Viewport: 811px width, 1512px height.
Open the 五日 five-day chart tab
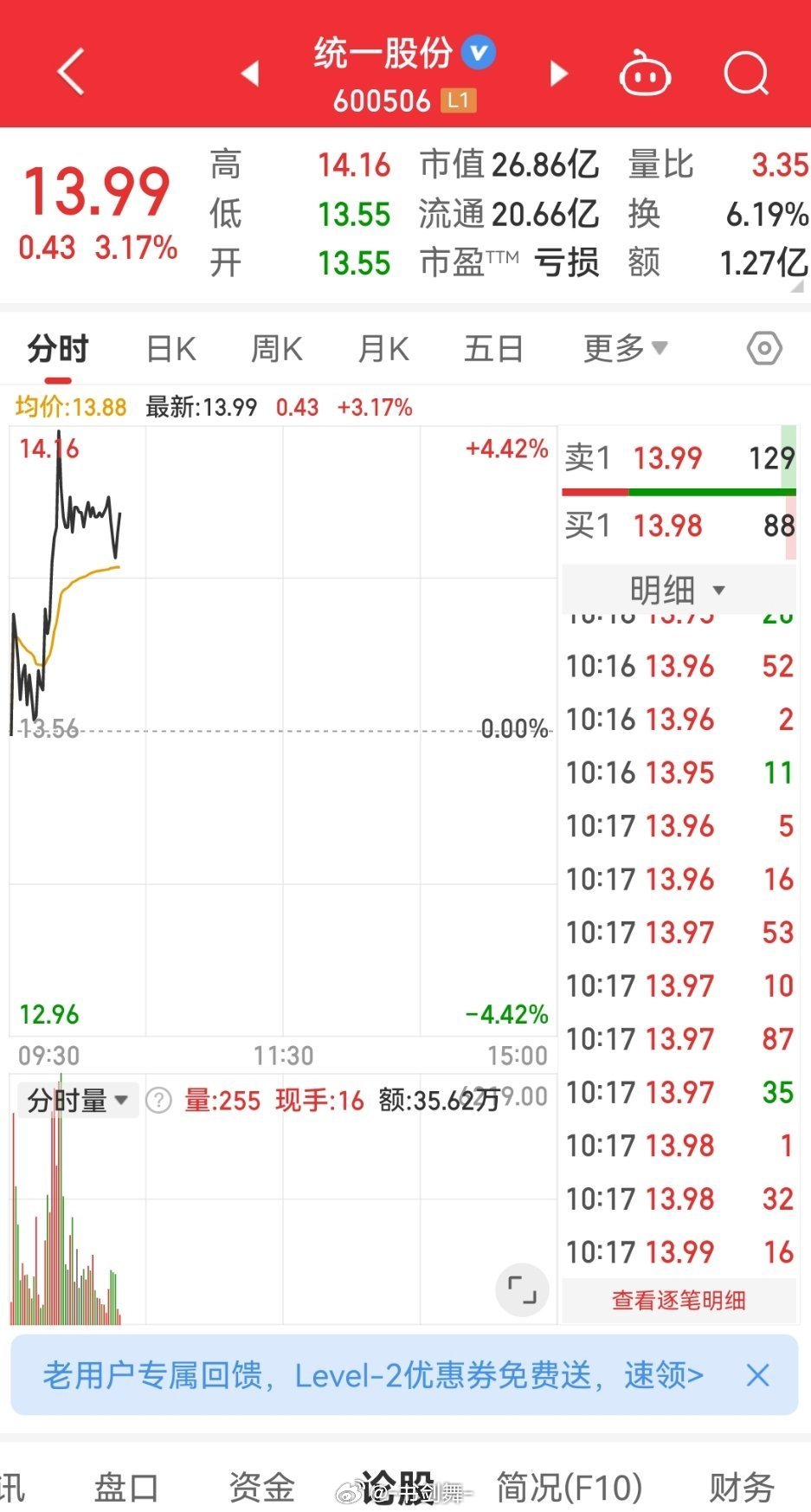[492, 348]
